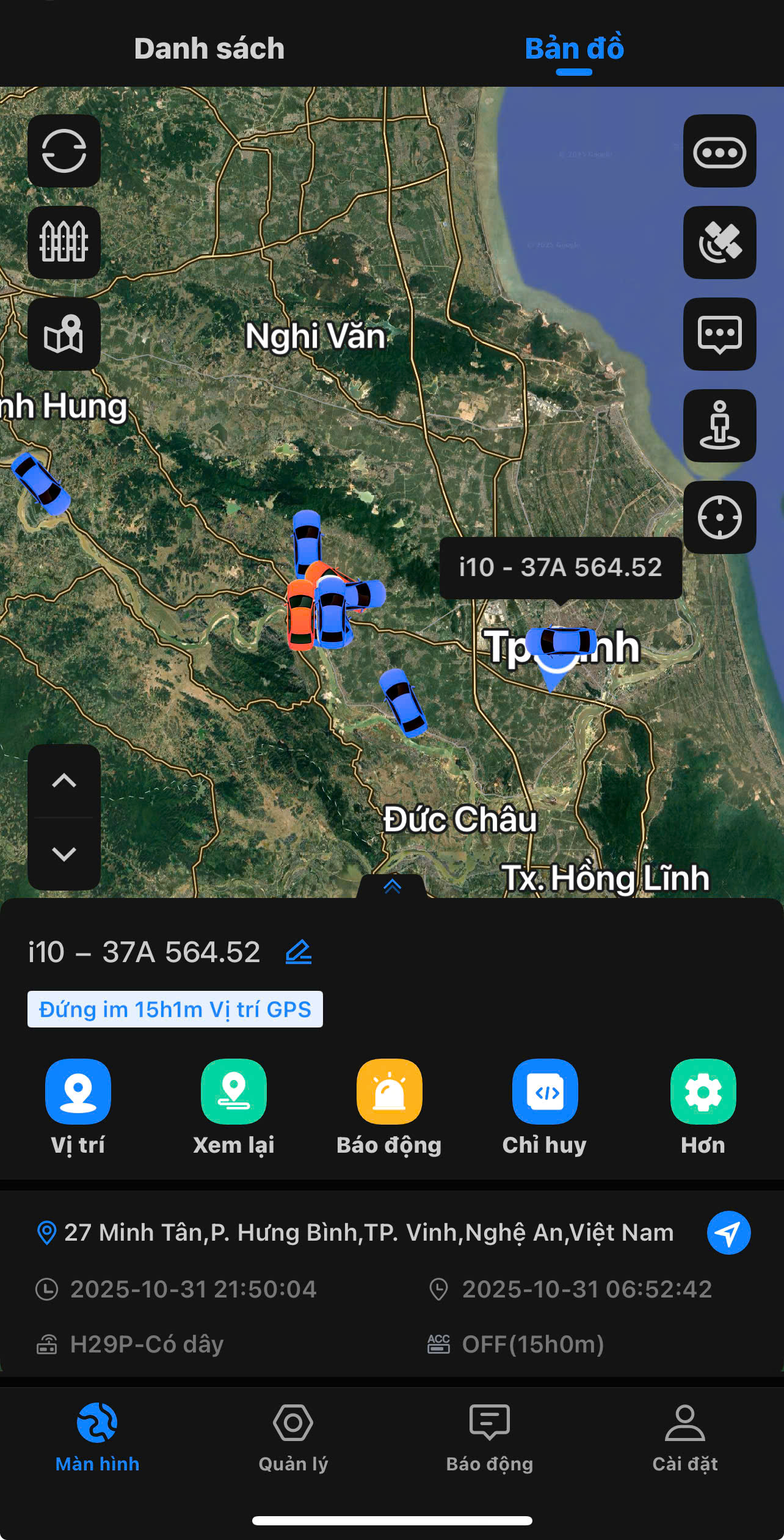Edit the name i10 – 37A 564.52
Viewport: 784px width, 1540px height.
coord(299,952)
